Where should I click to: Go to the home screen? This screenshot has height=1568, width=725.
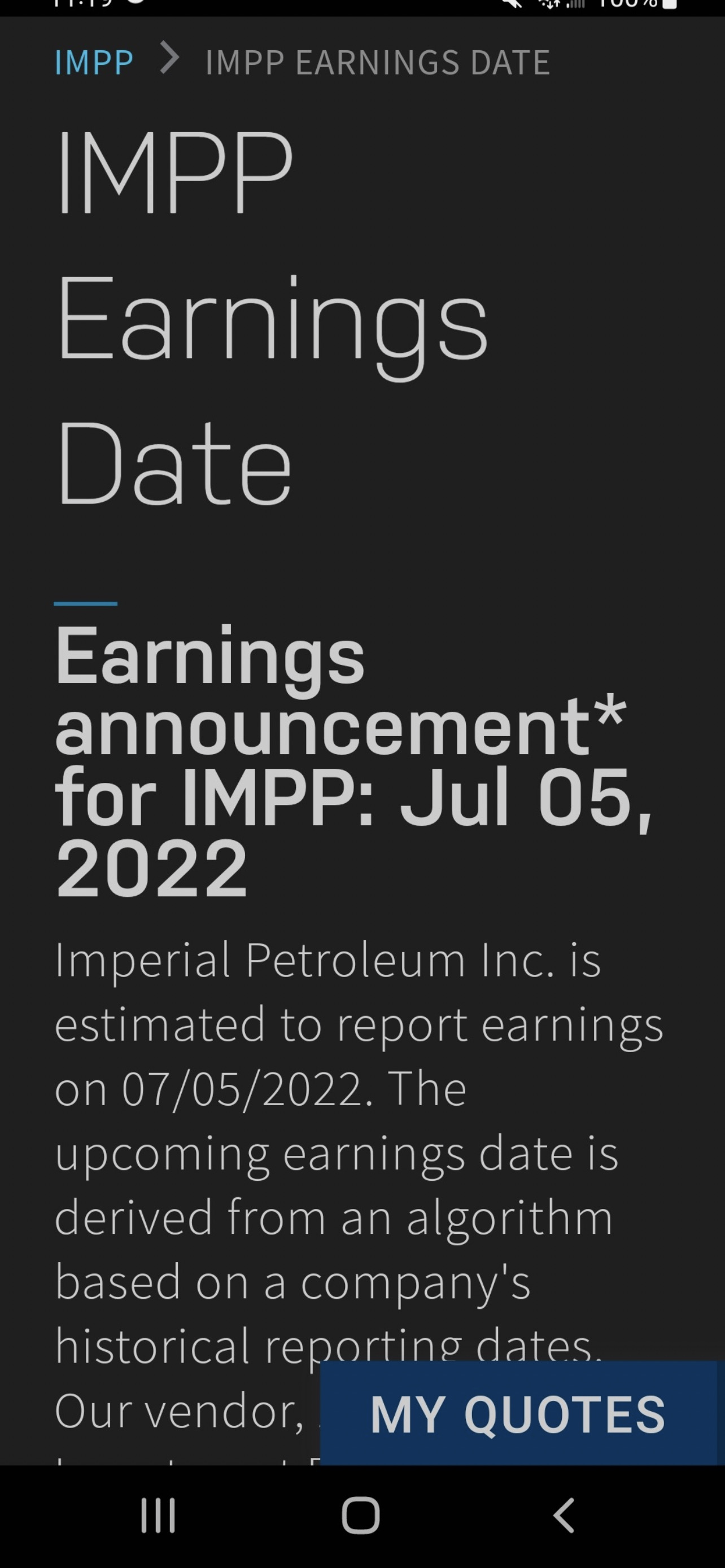(361, 1515)
